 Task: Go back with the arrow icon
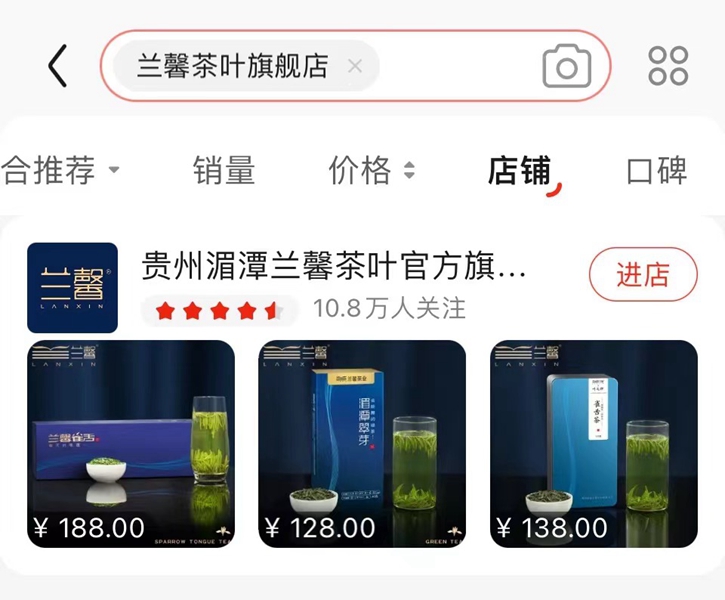pyautogui.click(x=58, y=66)
